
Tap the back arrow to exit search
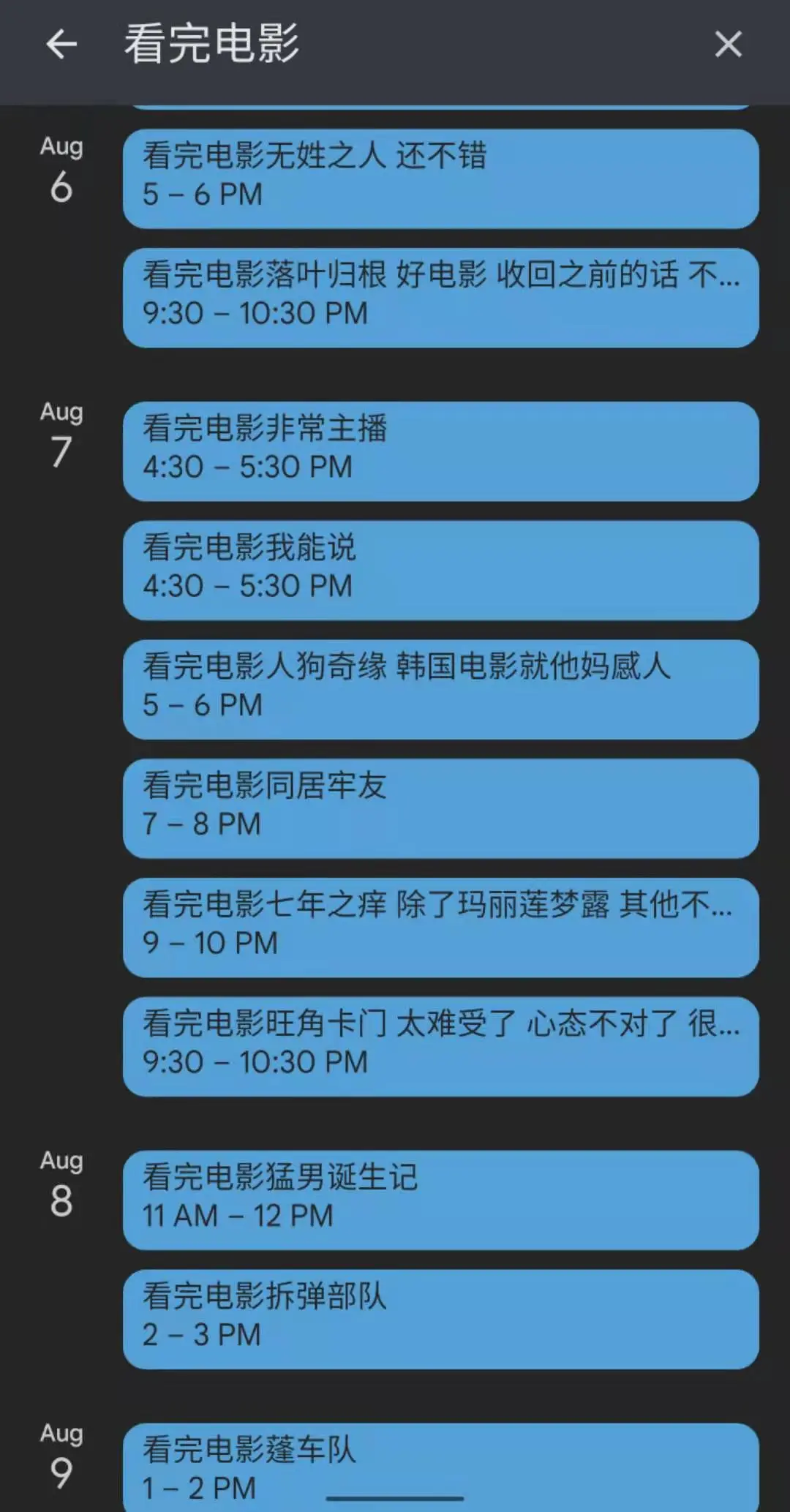[62, 44]
